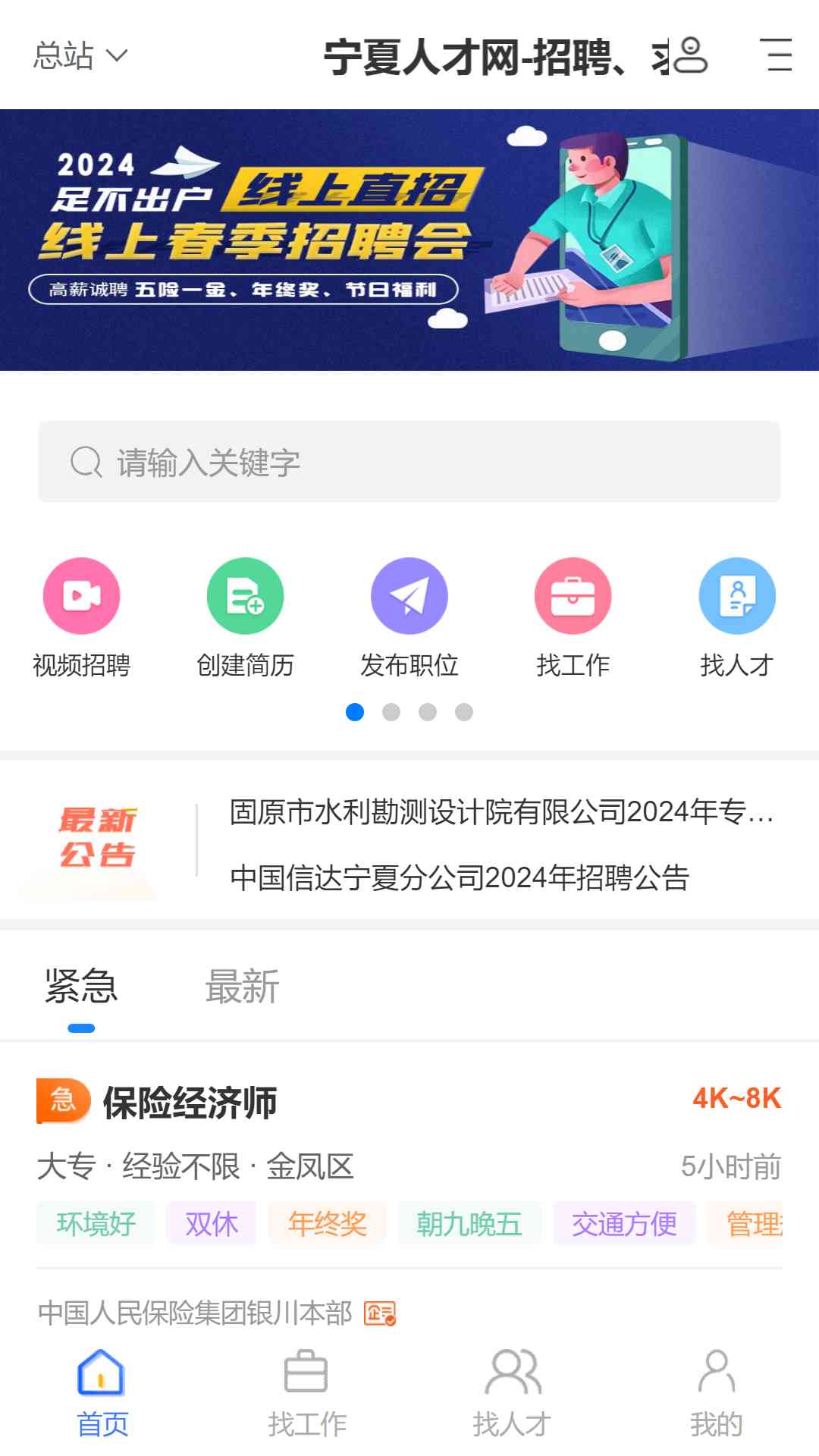Tap the keyword search field
Image resolution: width=819 pixels, height=1456 pixels.
pos(409,462)
